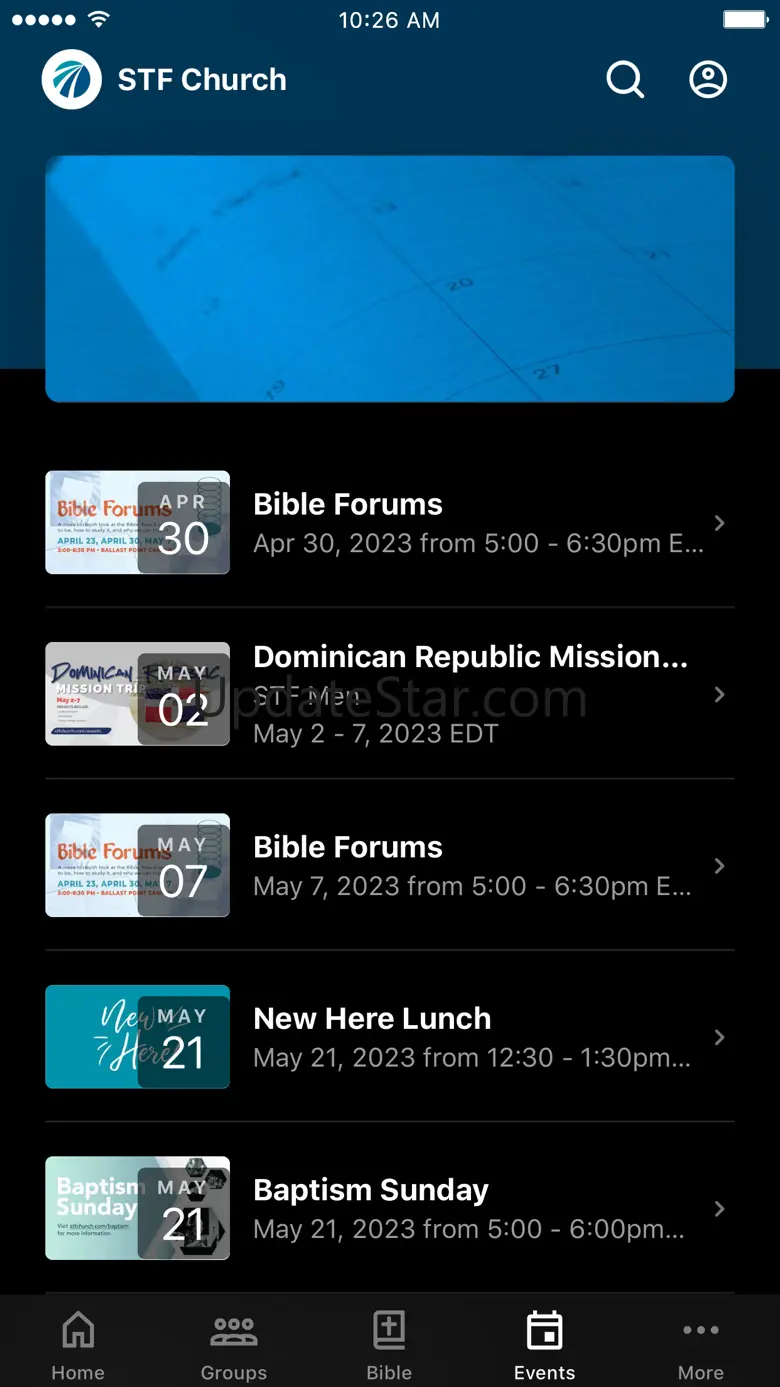The height and width of the screenshot is (1387, 780).
Task: Open the Bible Forums event on May 7
Action: point(390,866)
